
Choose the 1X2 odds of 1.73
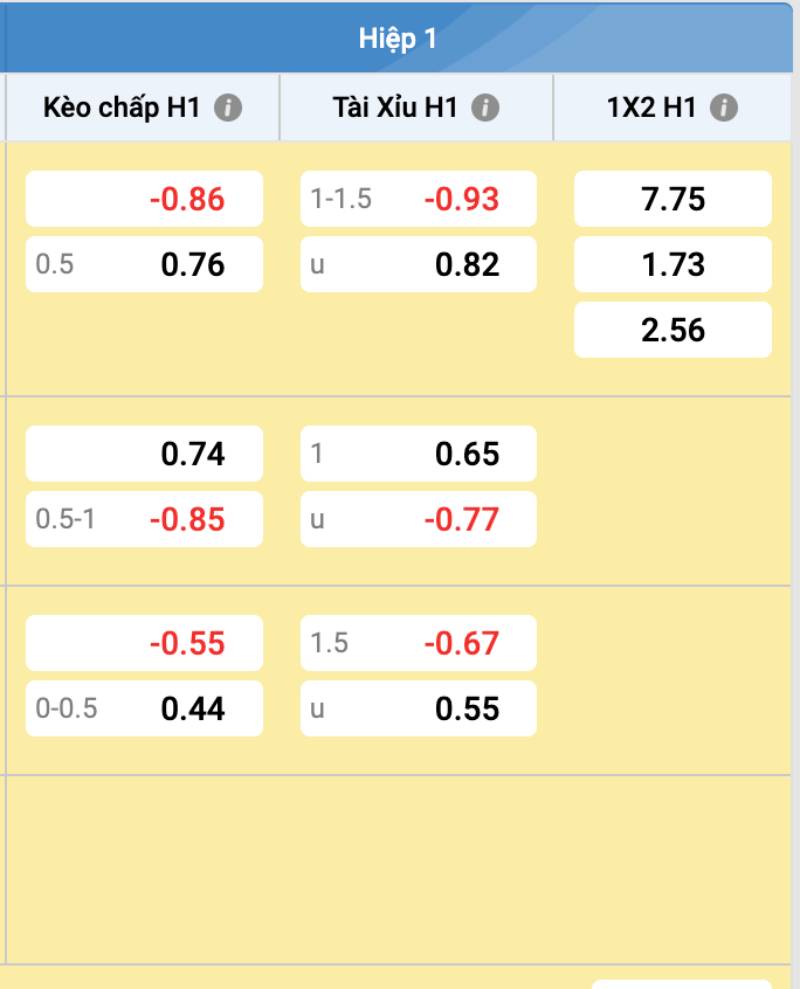pyautogui.click(x=672, y=265)
